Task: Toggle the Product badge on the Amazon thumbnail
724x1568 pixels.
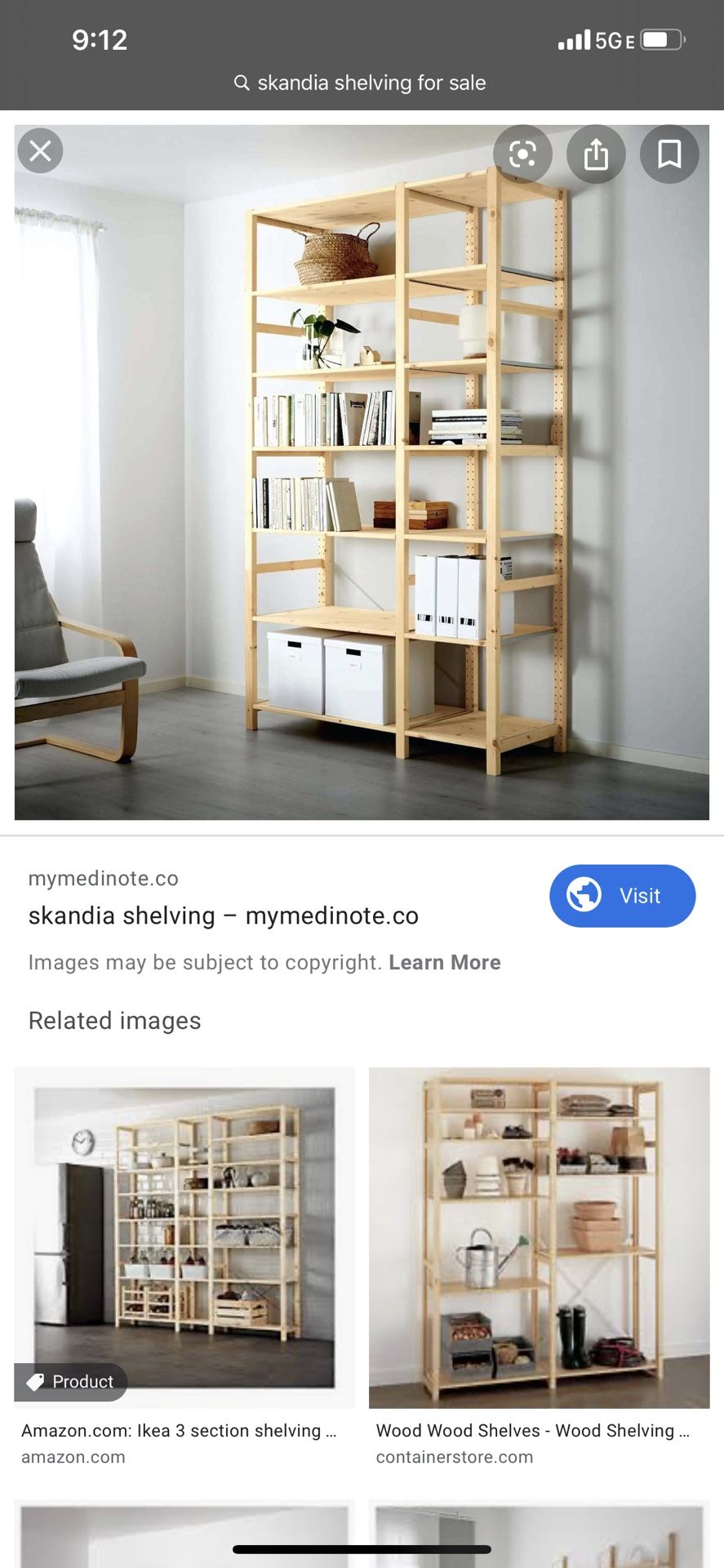Action: click(x=71, y=1382)
